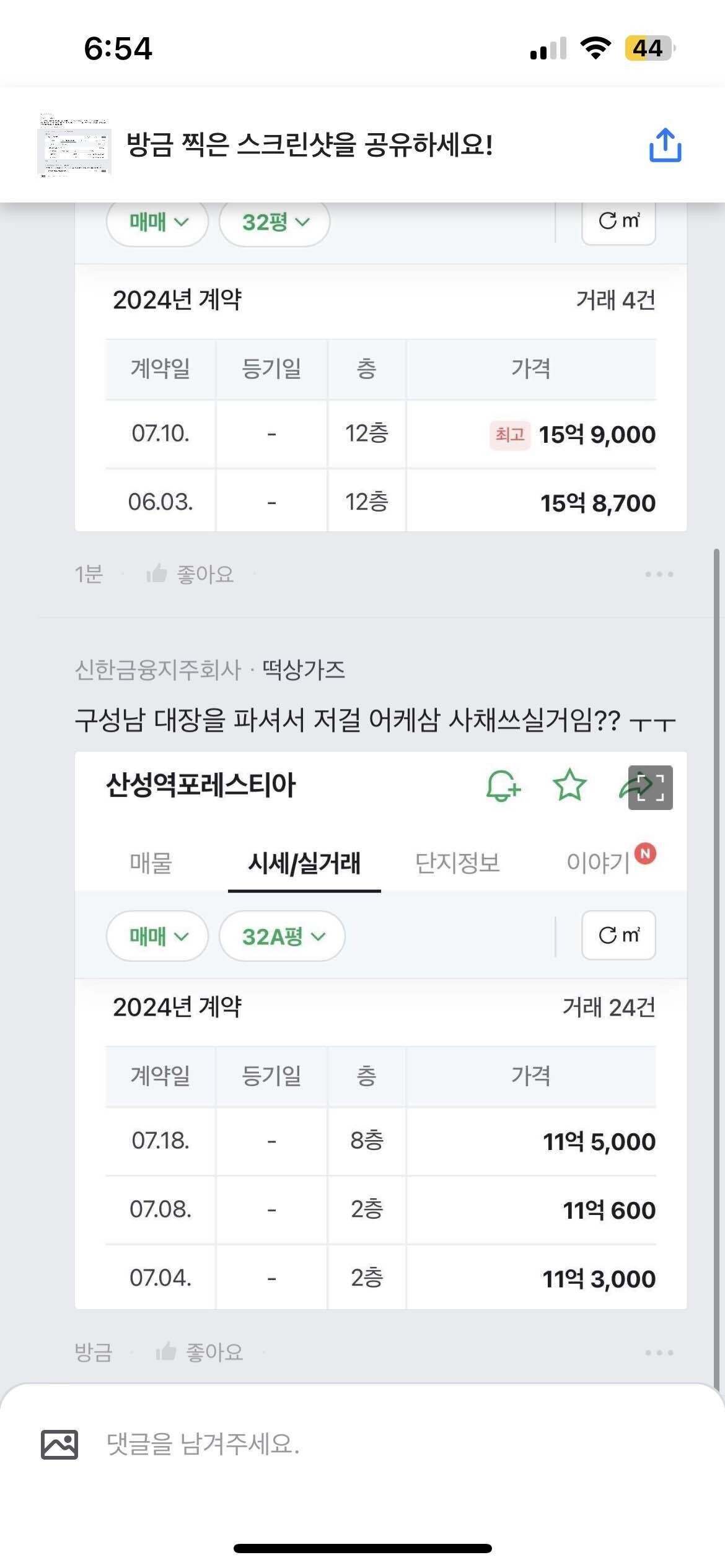Open the 32A평 size dropdown
The width and height of the screenshot is (725, 1568).
pos(281,936)
